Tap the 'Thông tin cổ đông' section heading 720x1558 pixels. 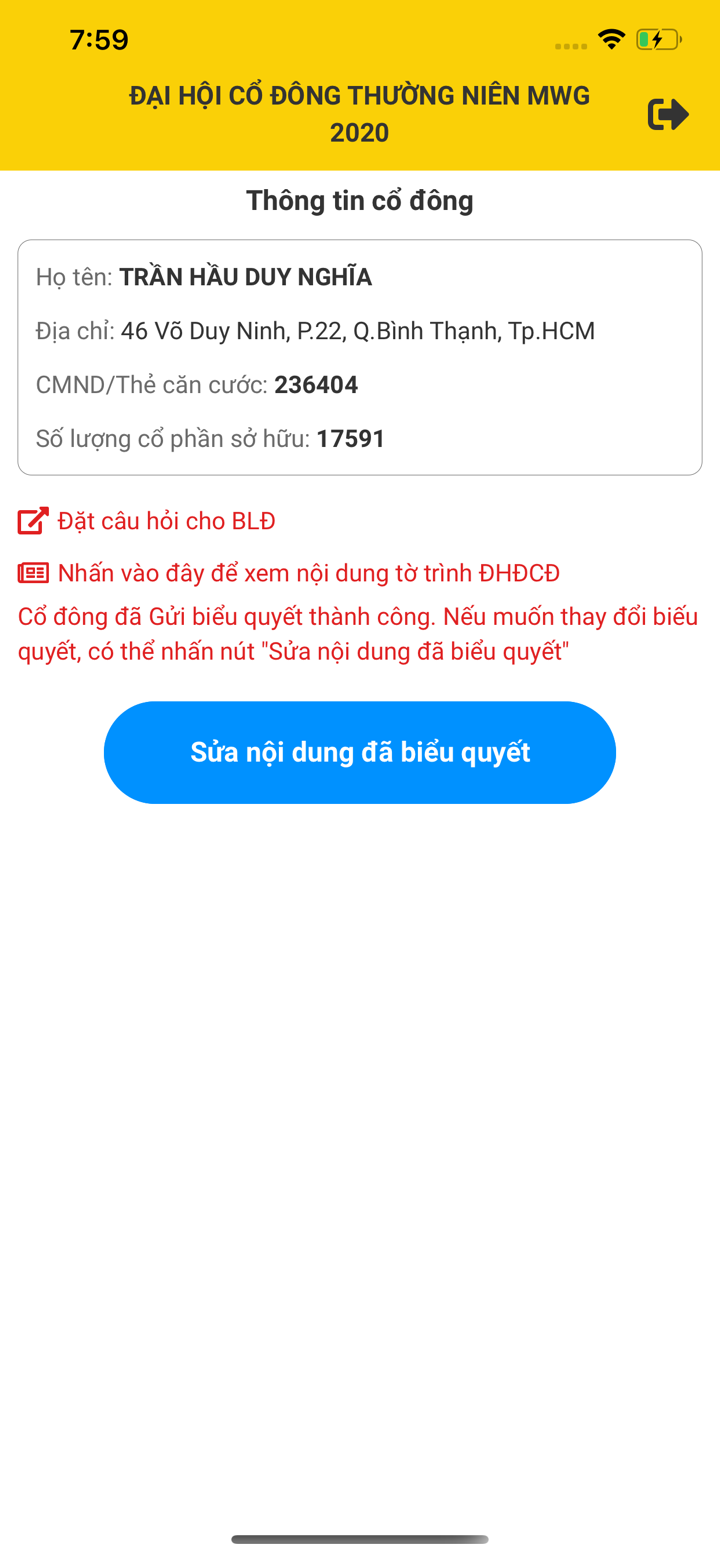point(359,200)
